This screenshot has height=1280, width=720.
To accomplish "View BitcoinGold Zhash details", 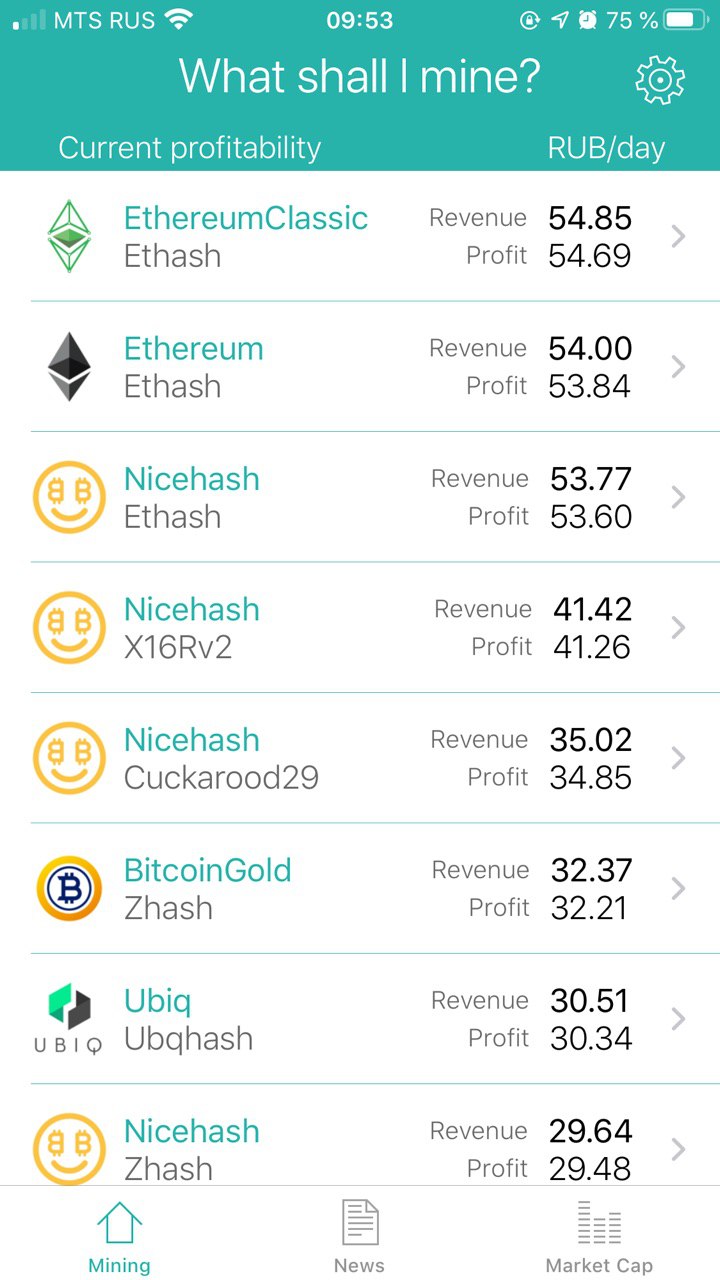I will click(360, 889).
